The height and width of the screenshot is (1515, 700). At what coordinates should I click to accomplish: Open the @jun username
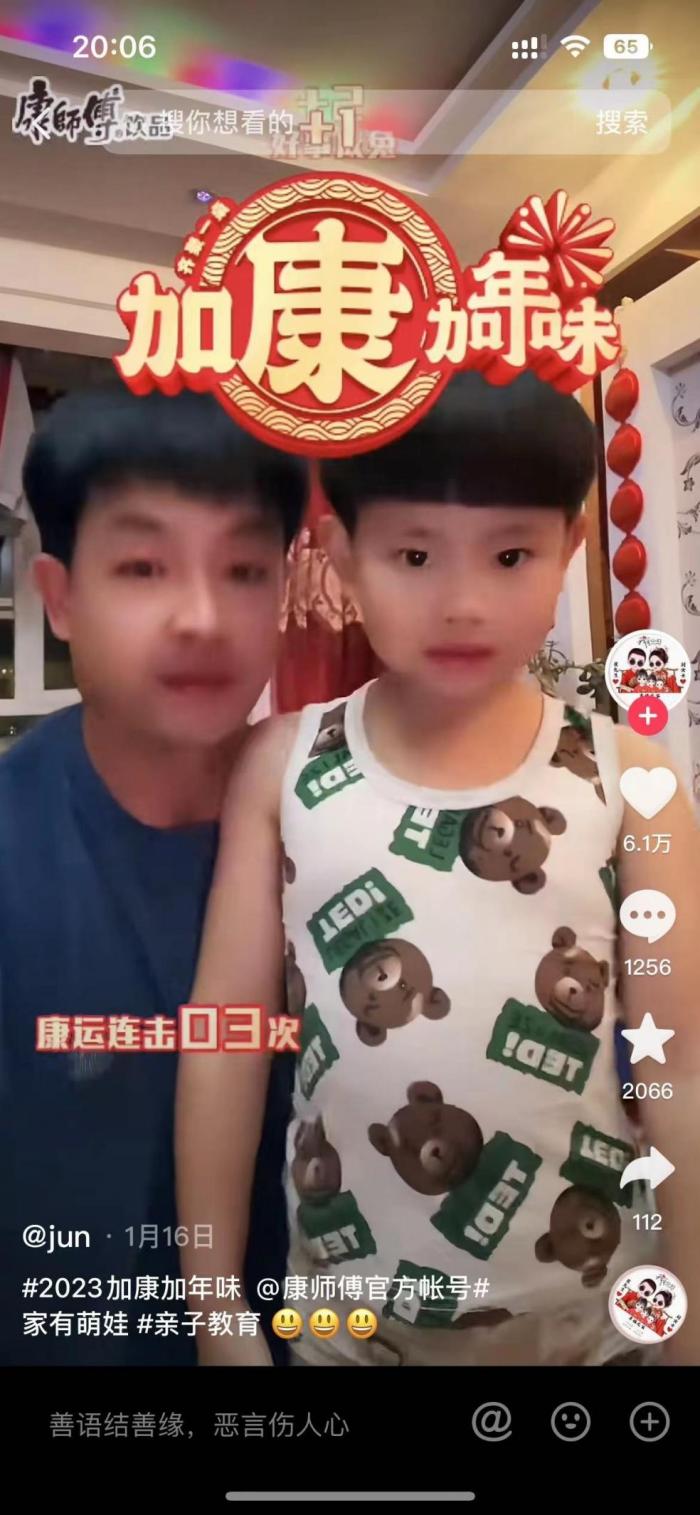pos(56,1236)
